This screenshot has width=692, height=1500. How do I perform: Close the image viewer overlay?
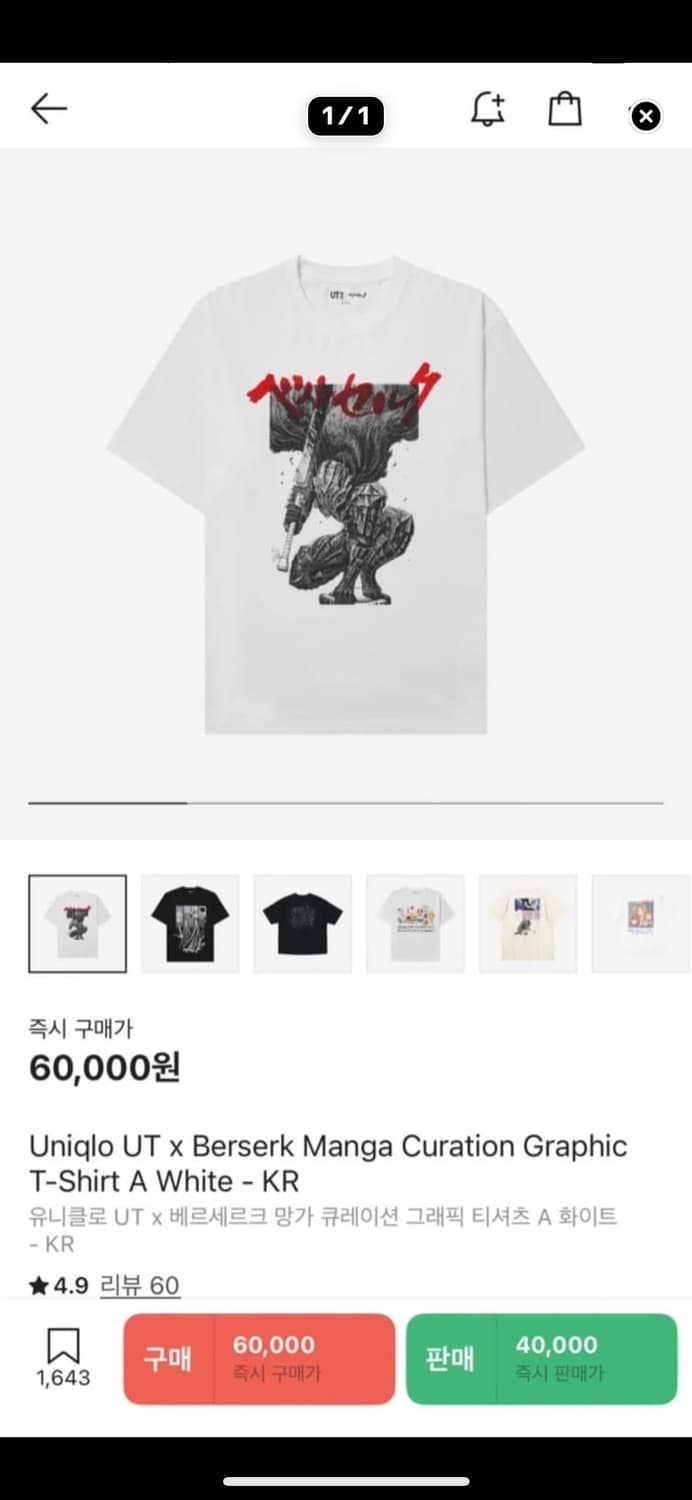[646, 116]
